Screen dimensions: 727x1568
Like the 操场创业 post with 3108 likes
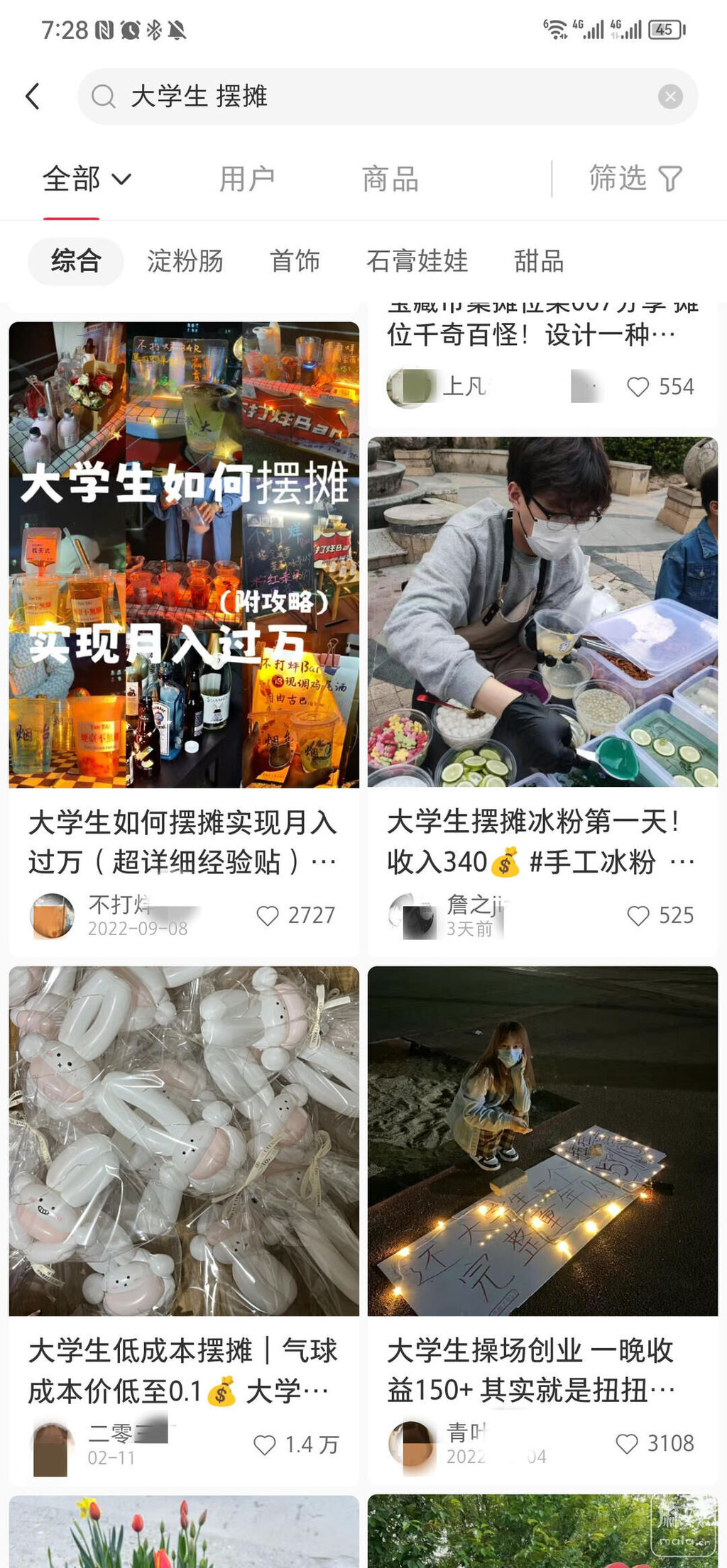click(627, 1444)
